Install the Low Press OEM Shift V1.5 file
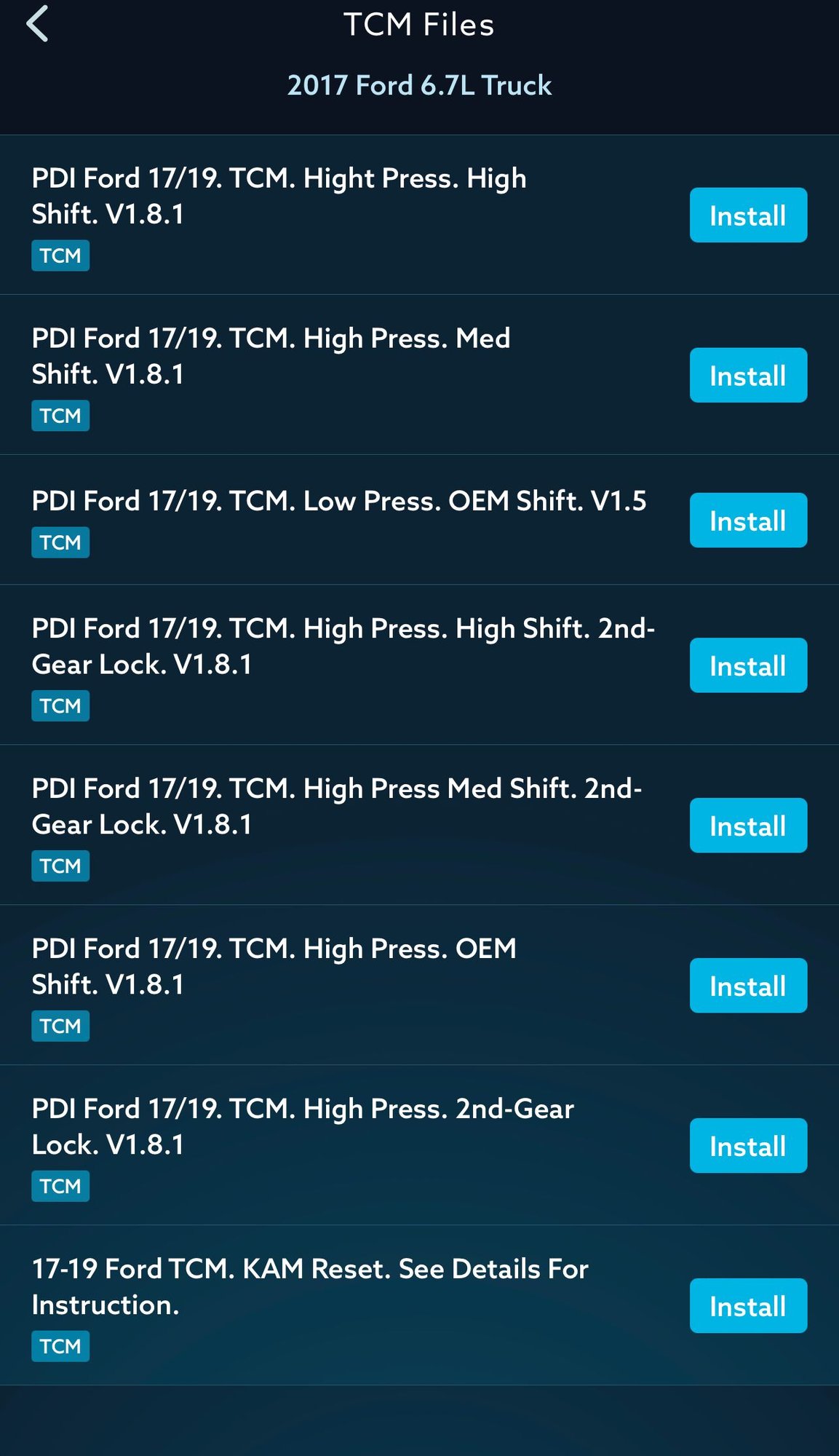The image size is (839, 1456). [x=748, y=521]
